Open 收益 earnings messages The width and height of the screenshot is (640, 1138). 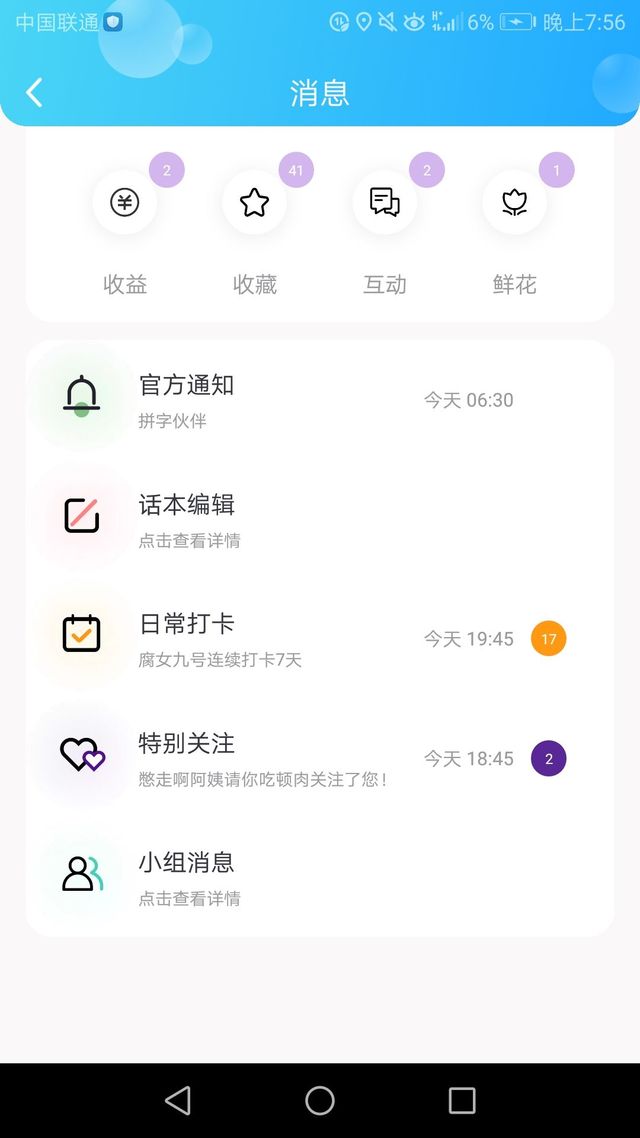click(x=125, y=232)
